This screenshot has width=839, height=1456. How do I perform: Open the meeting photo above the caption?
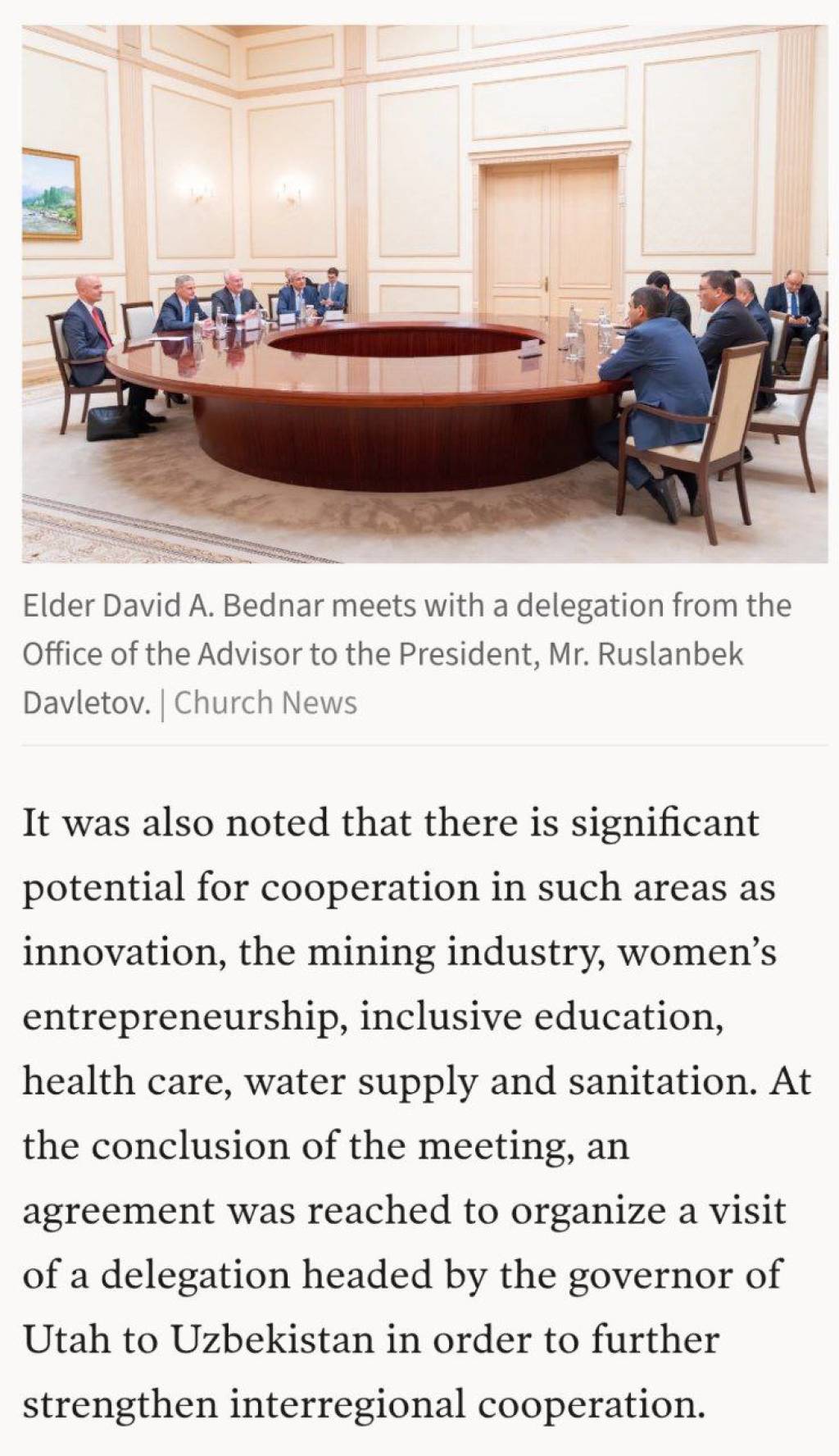(x=424, y=293)
